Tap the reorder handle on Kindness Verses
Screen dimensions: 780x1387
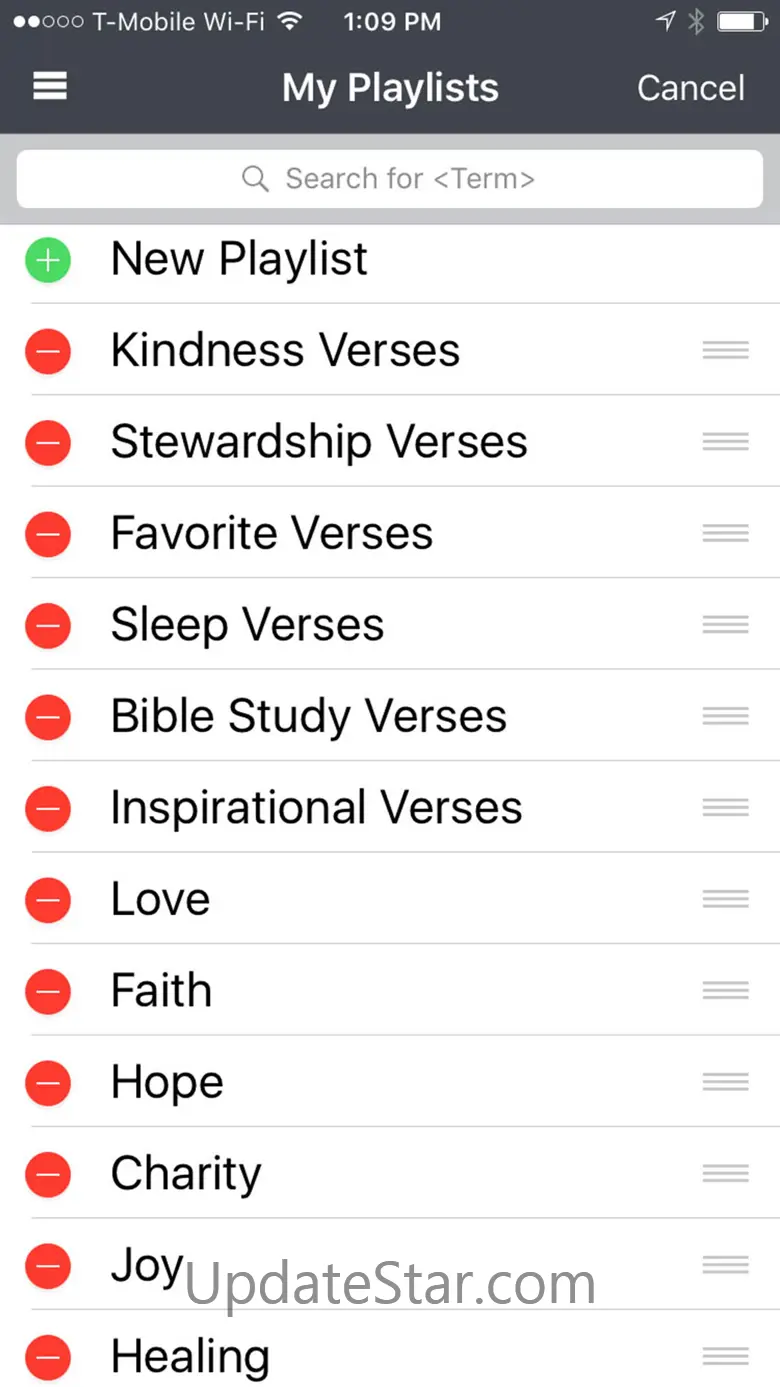tap(725, 350)
